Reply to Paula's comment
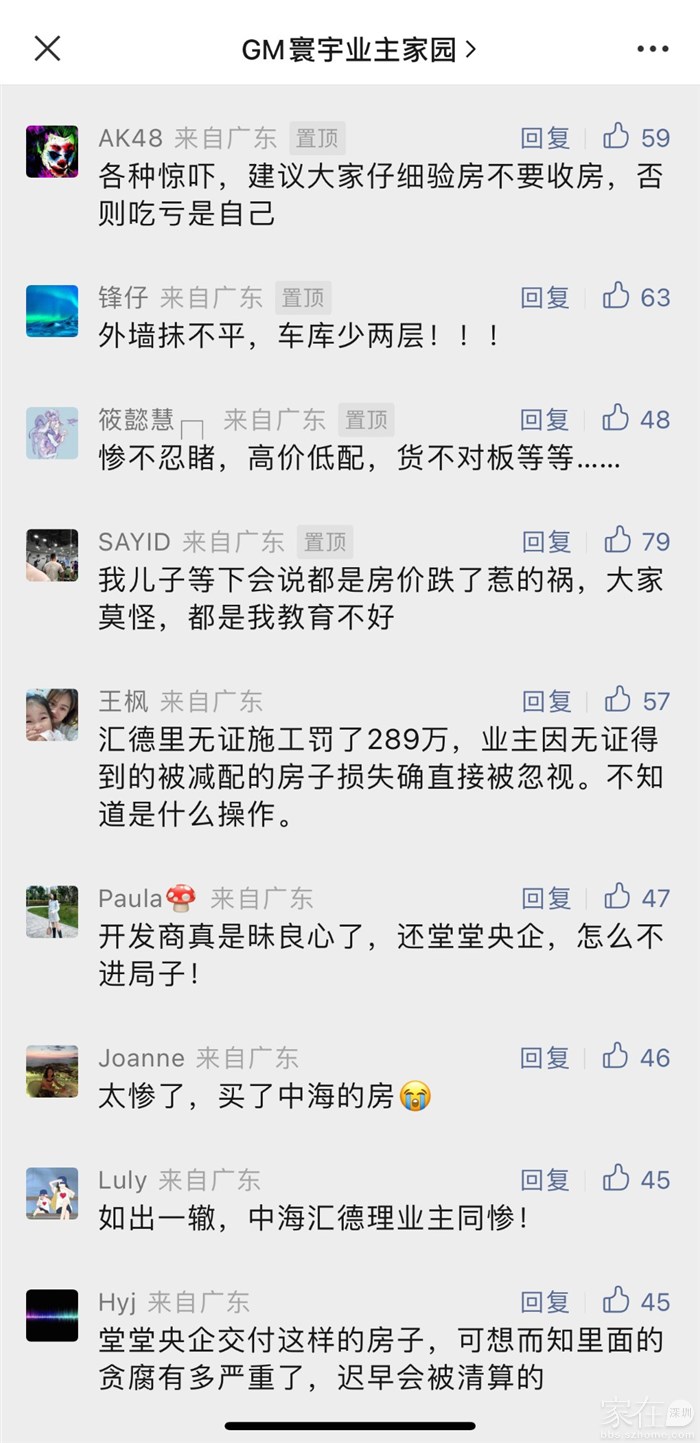This screenshot has width=700, height=1443. pyautogui.click(x=546, y=898)
